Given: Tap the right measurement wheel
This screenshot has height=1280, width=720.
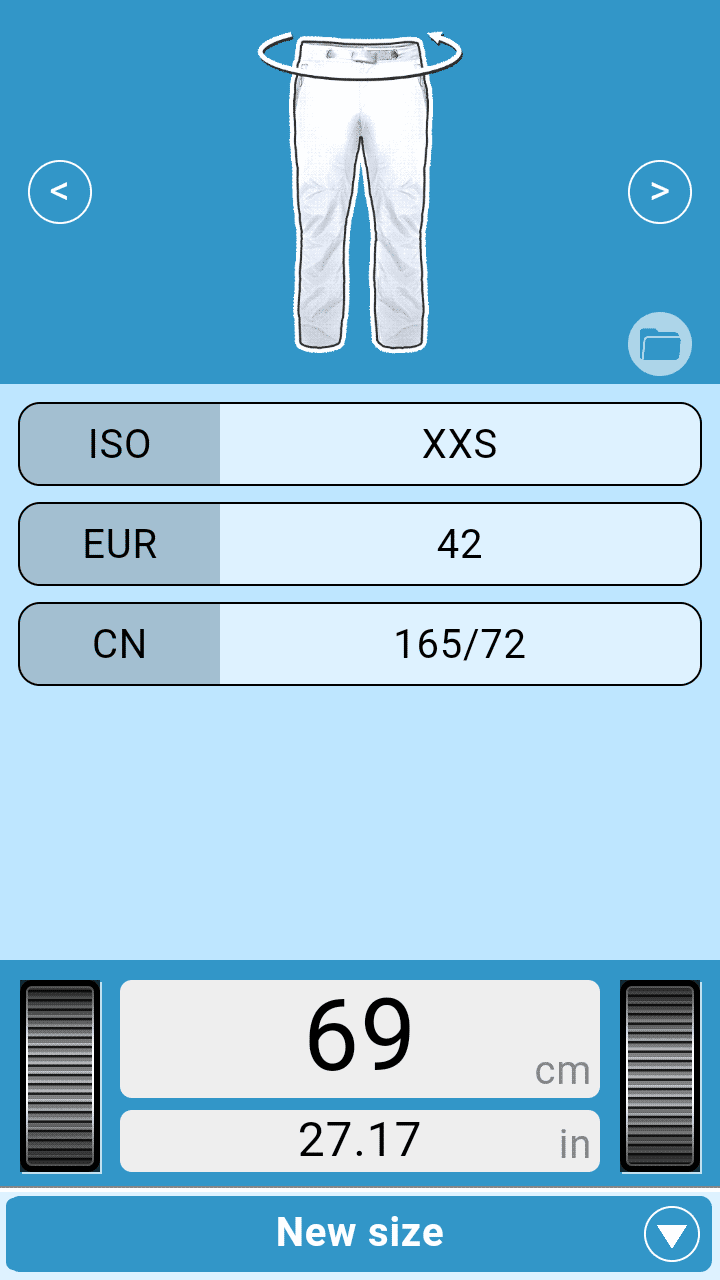Looking at the screenshot, I should point(660,1075).
